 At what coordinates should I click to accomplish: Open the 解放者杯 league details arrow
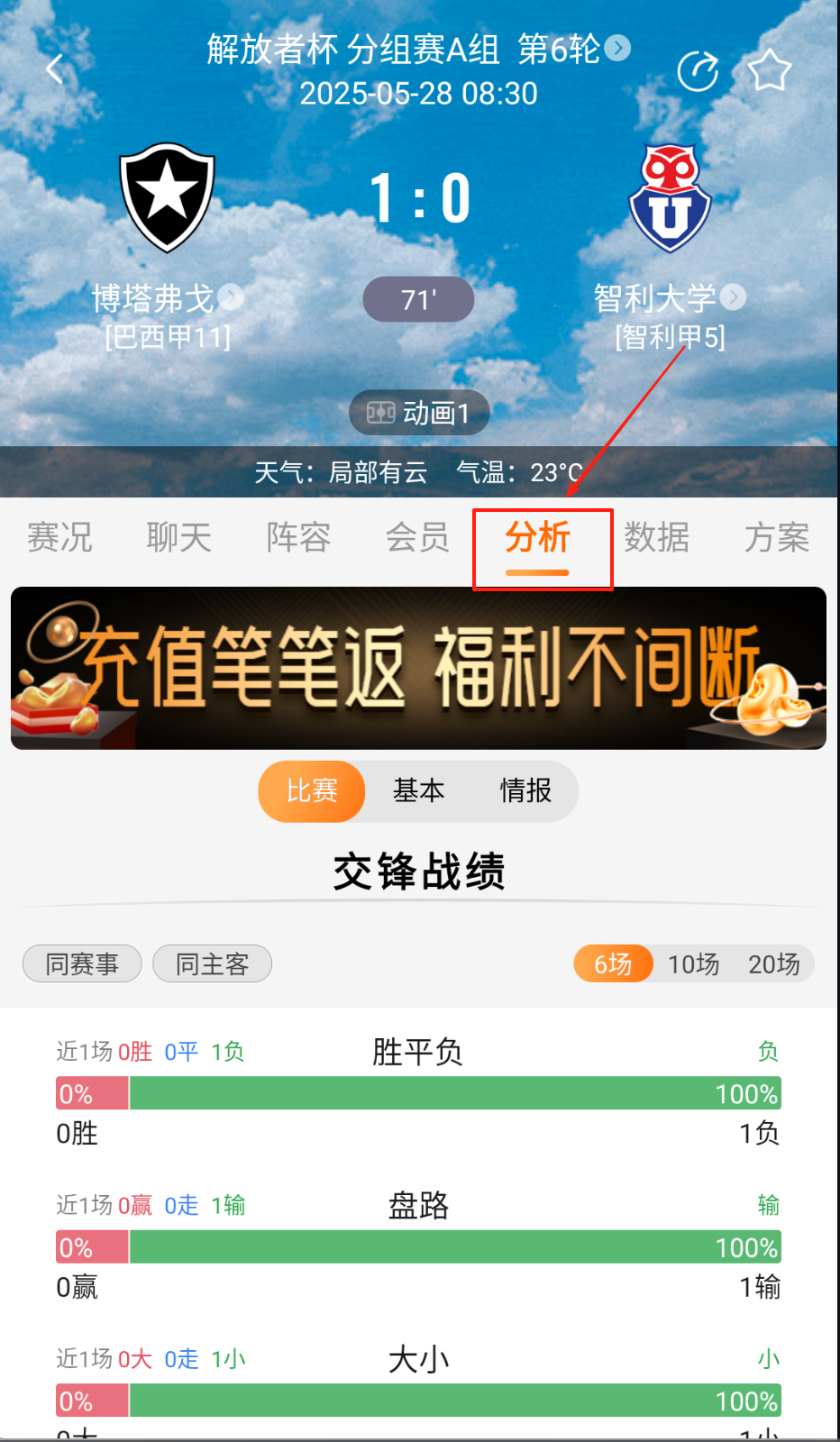pos(617,48)
